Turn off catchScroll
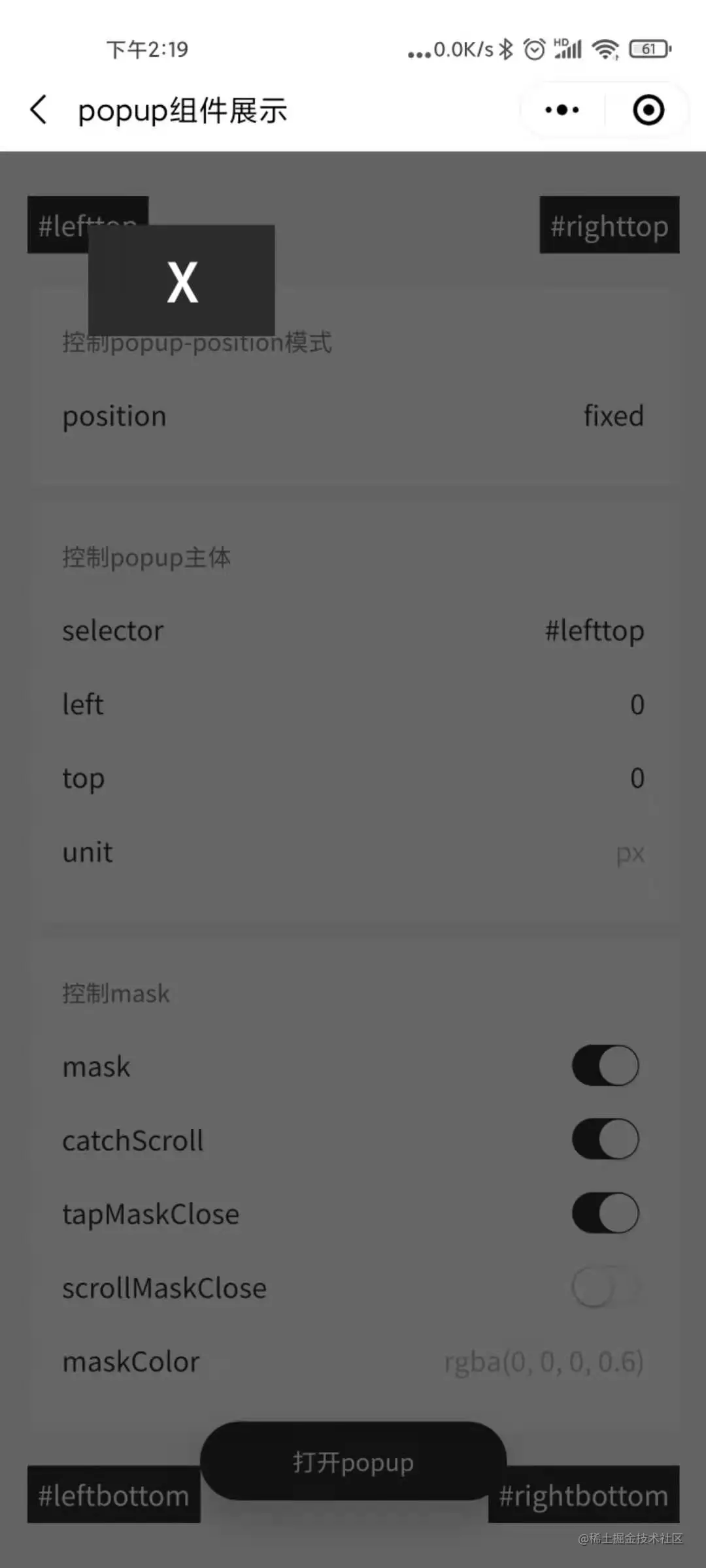 coord(605,1139)
